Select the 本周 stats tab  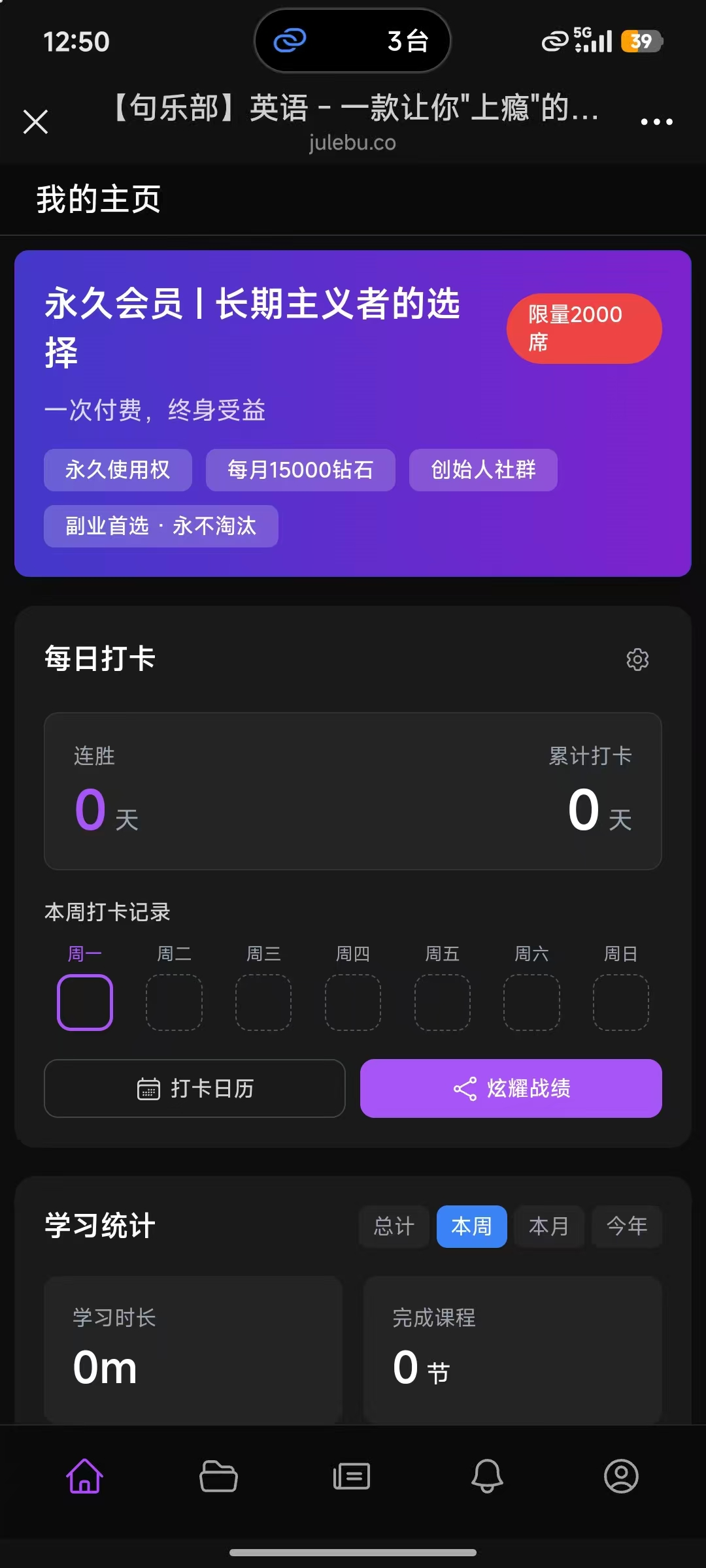pos(471,1226)
